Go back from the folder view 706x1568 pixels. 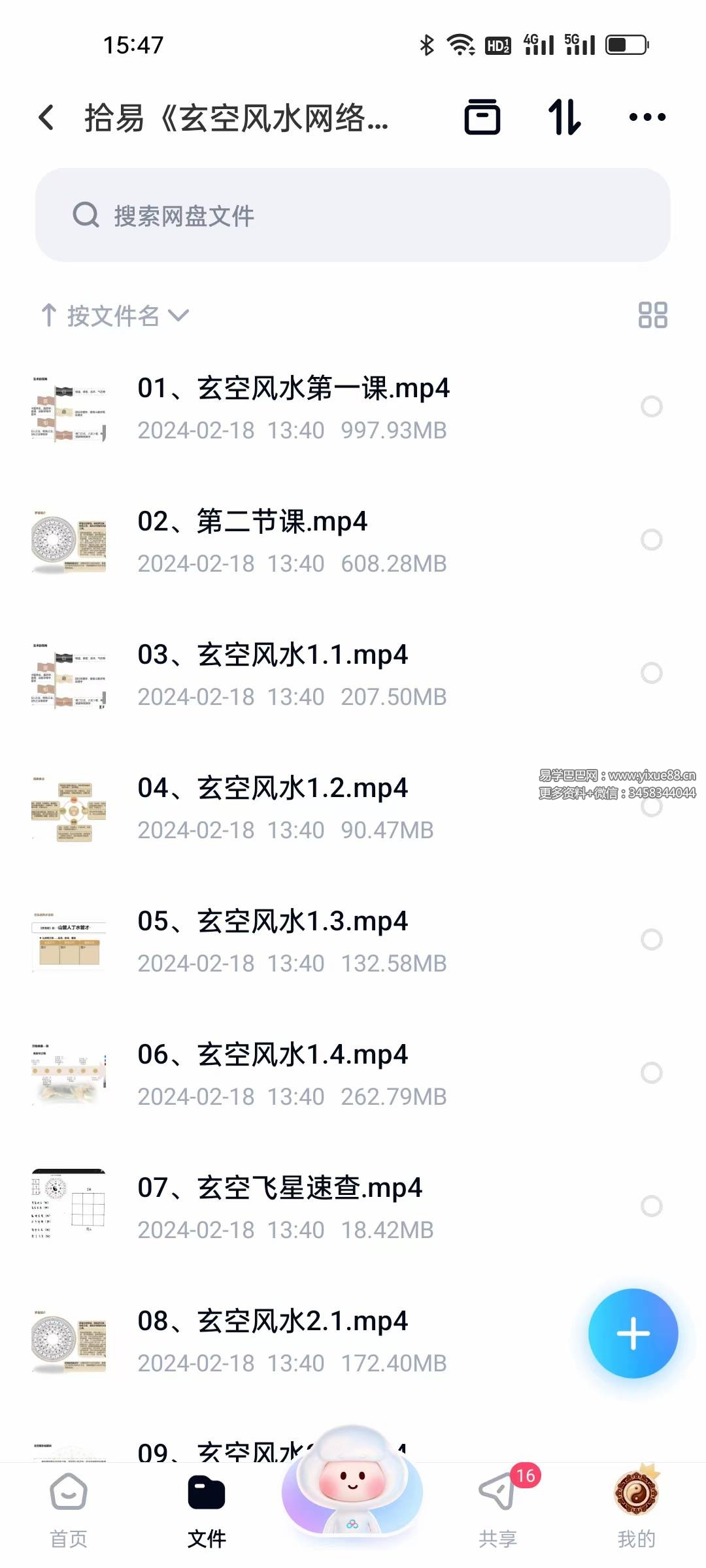click(x=46, y=118)
